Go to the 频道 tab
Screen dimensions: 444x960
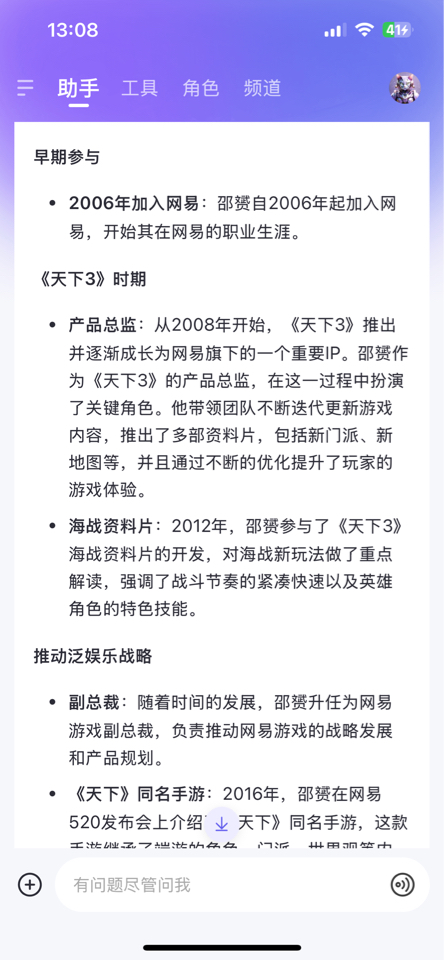262,88
